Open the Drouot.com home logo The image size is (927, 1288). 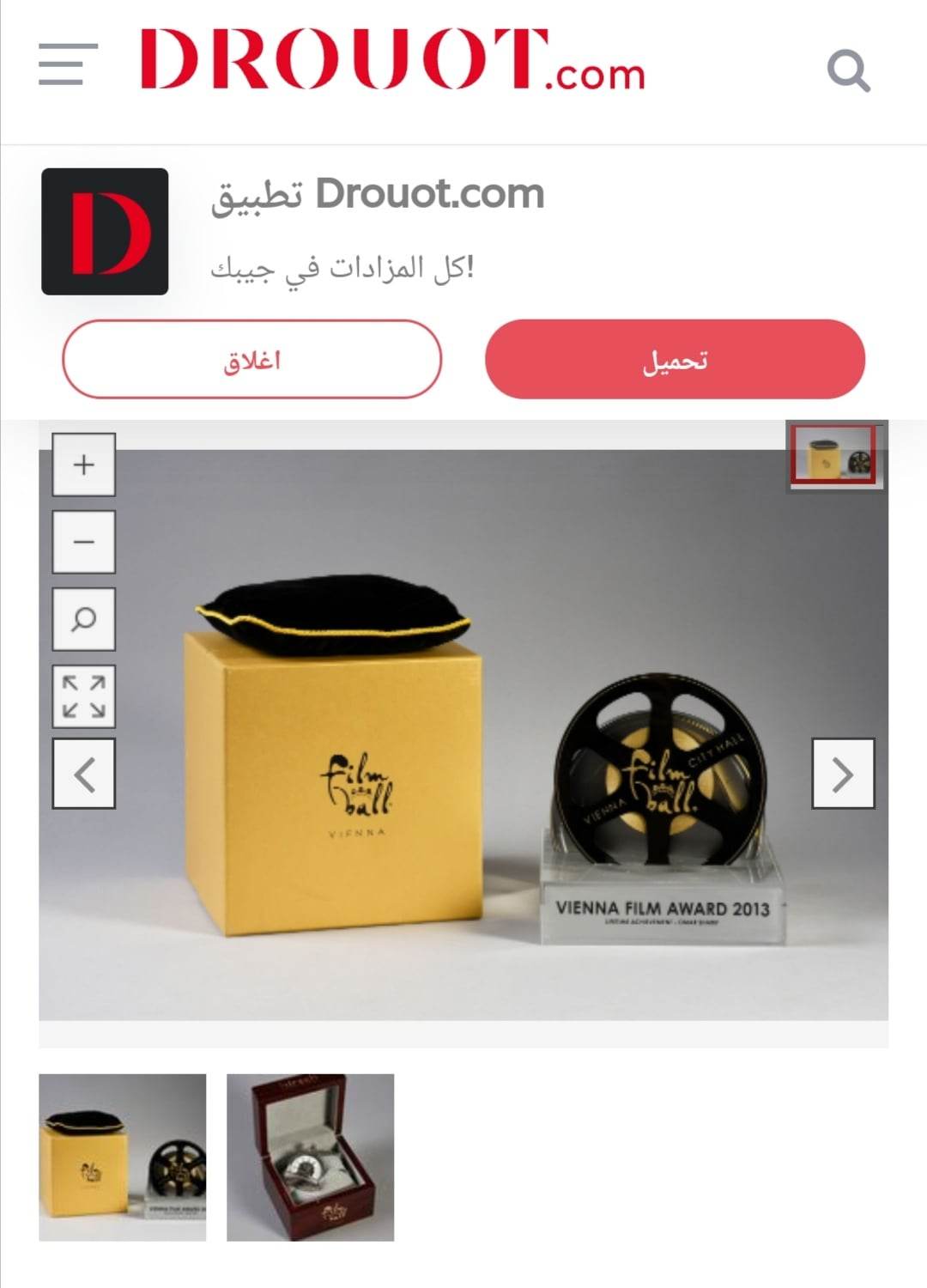pos(392,60)
